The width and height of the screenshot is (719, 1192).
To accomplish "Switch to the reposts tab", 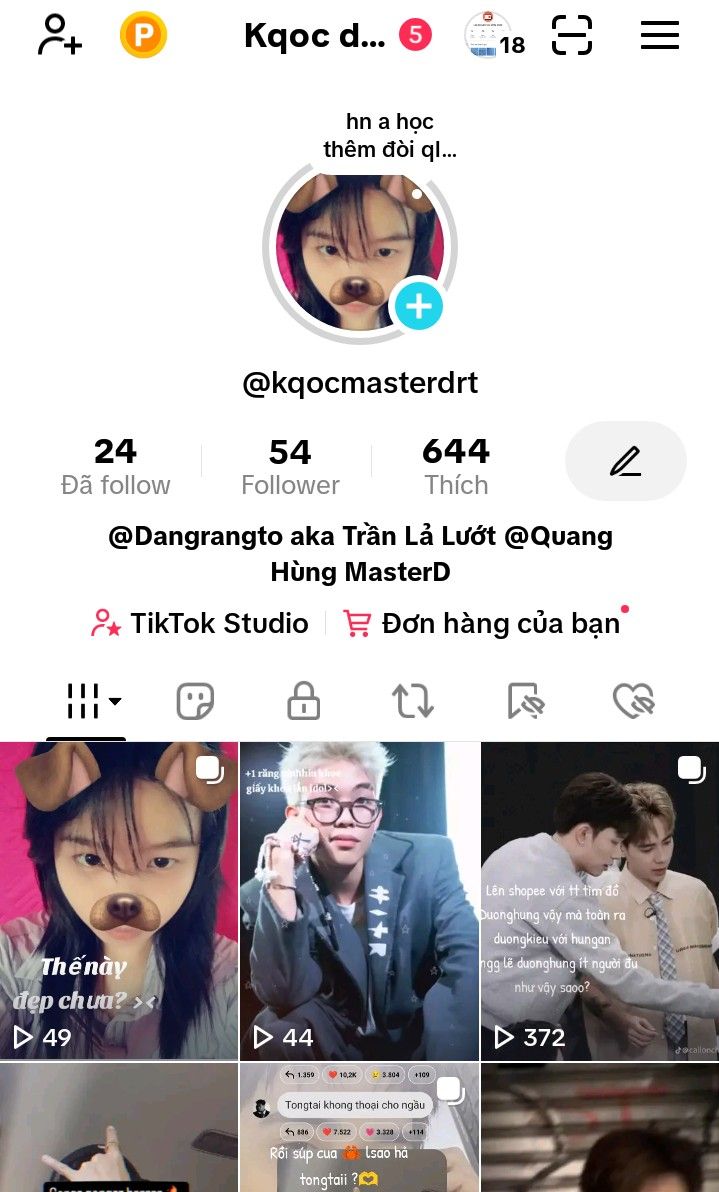I will pos(413,701).
